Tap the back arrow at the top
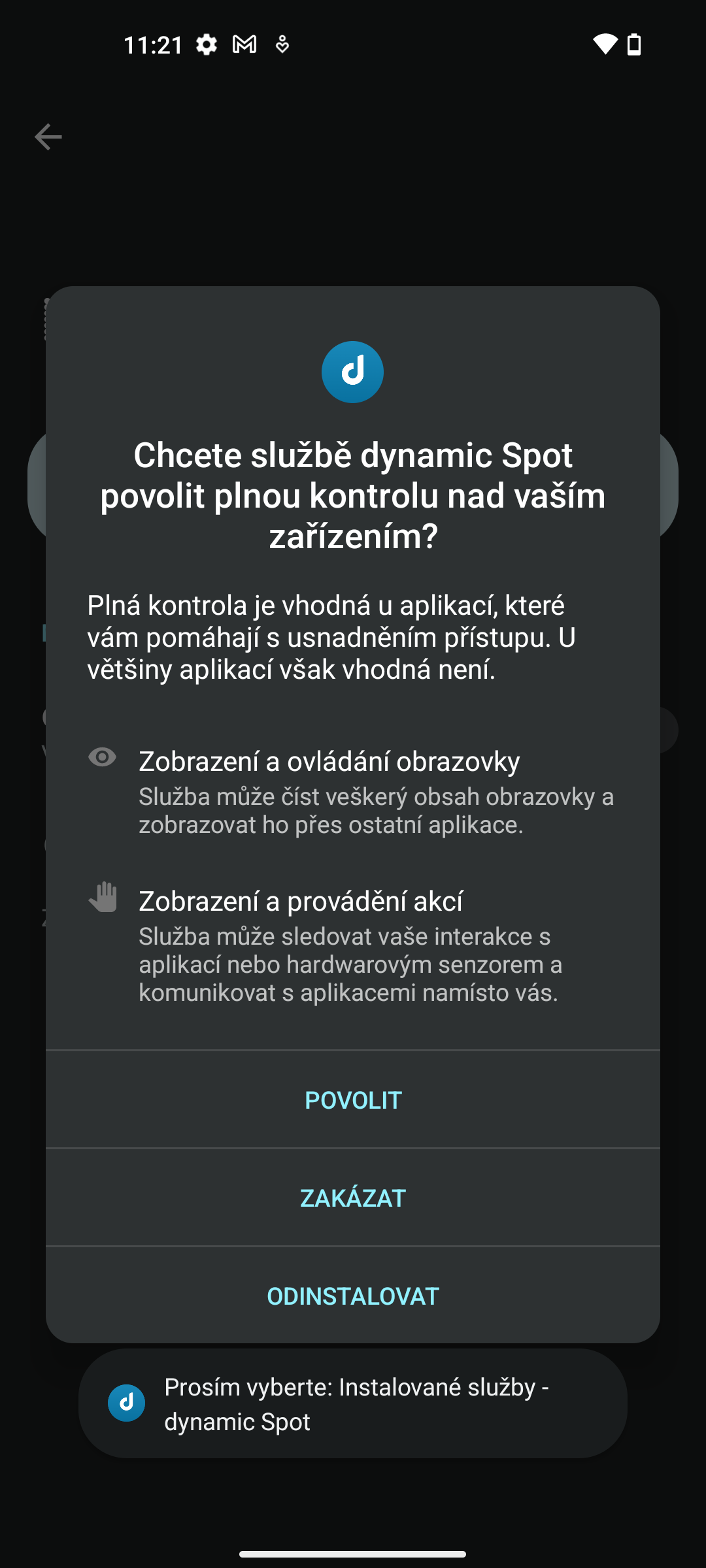 [48, 137]
